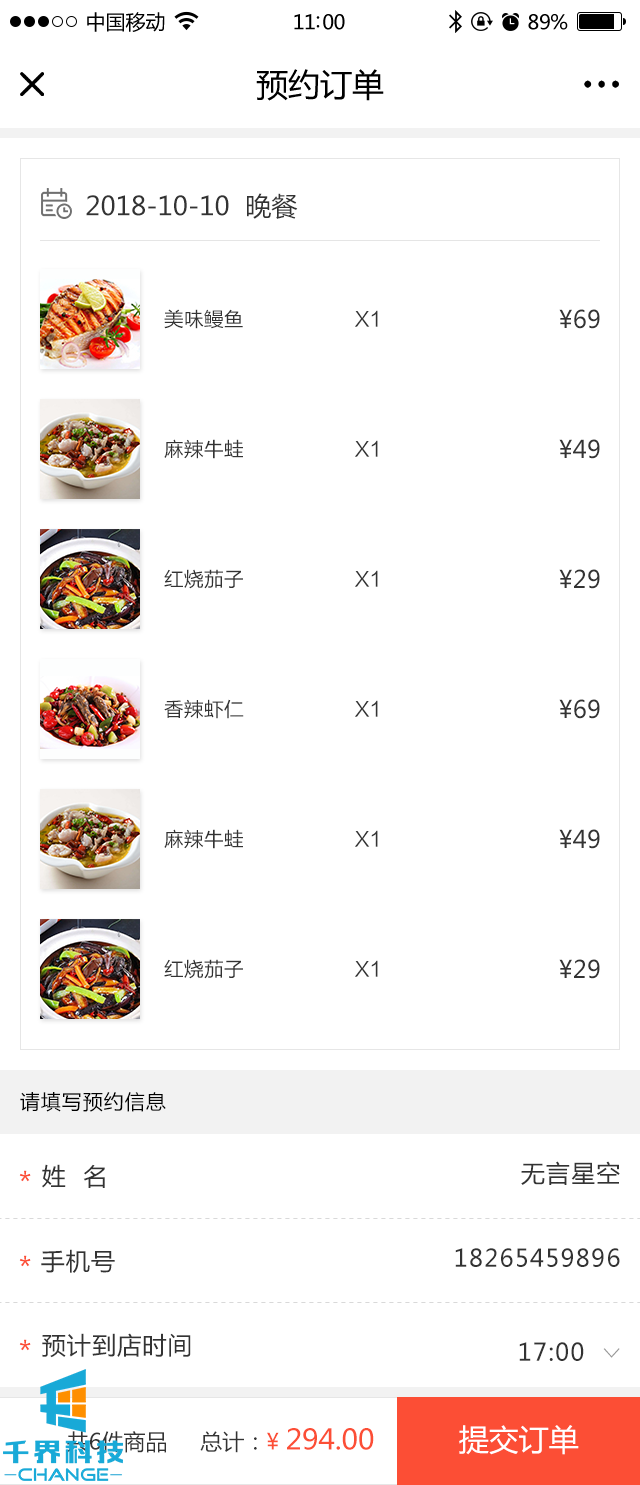The height and width of the screenshot is (1485, 640).
Task: Tap the 提交订单 submit button
Action: [x=518, y=1440]
